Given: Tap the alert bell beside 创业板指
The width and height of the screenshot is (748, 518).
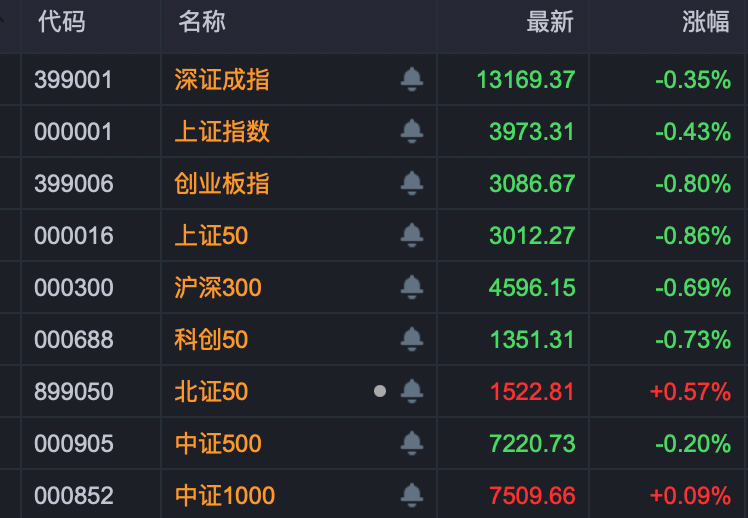Looking at the screenshot, I should pos(411,184).
